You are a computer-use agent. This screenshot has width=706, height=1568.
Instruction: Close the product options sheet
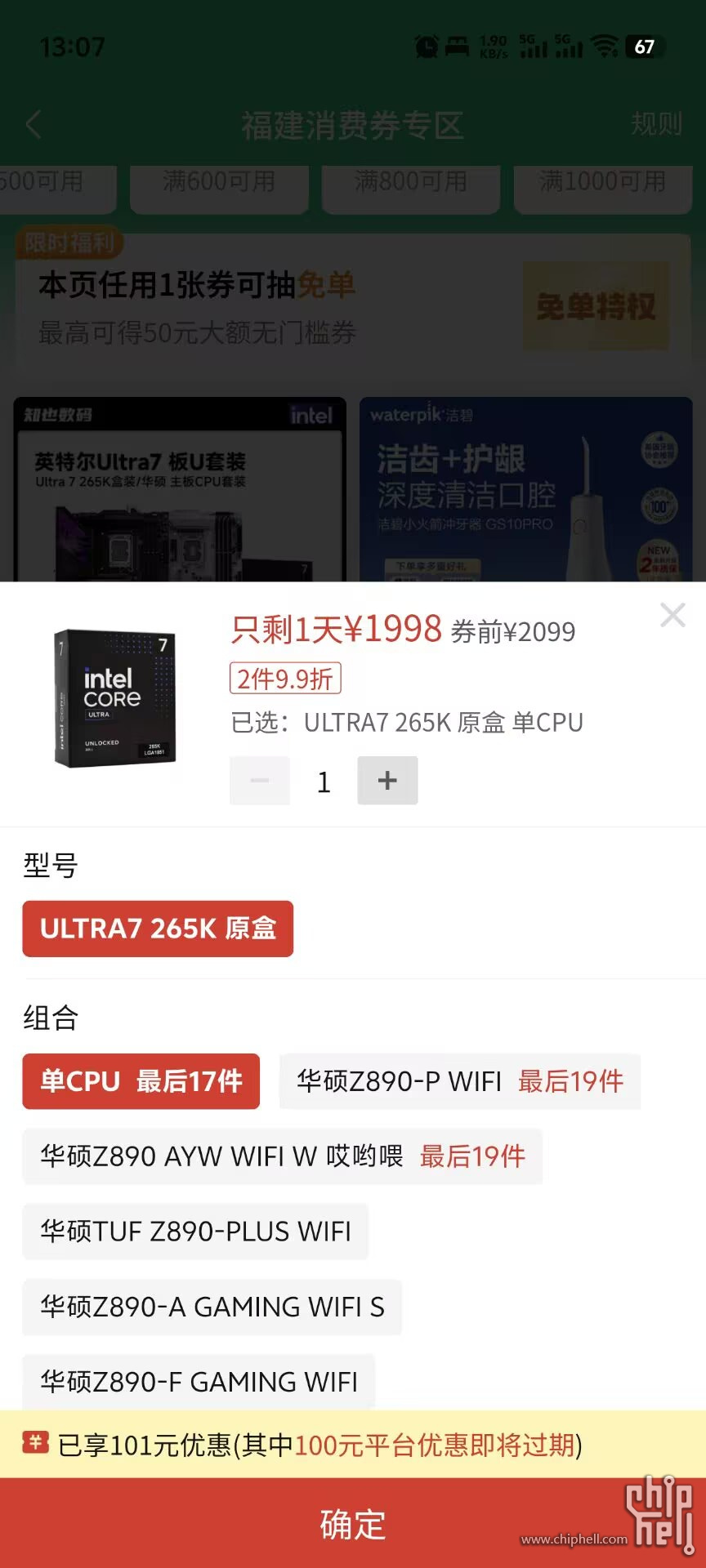pyautogui.click(x=672, y=615)
